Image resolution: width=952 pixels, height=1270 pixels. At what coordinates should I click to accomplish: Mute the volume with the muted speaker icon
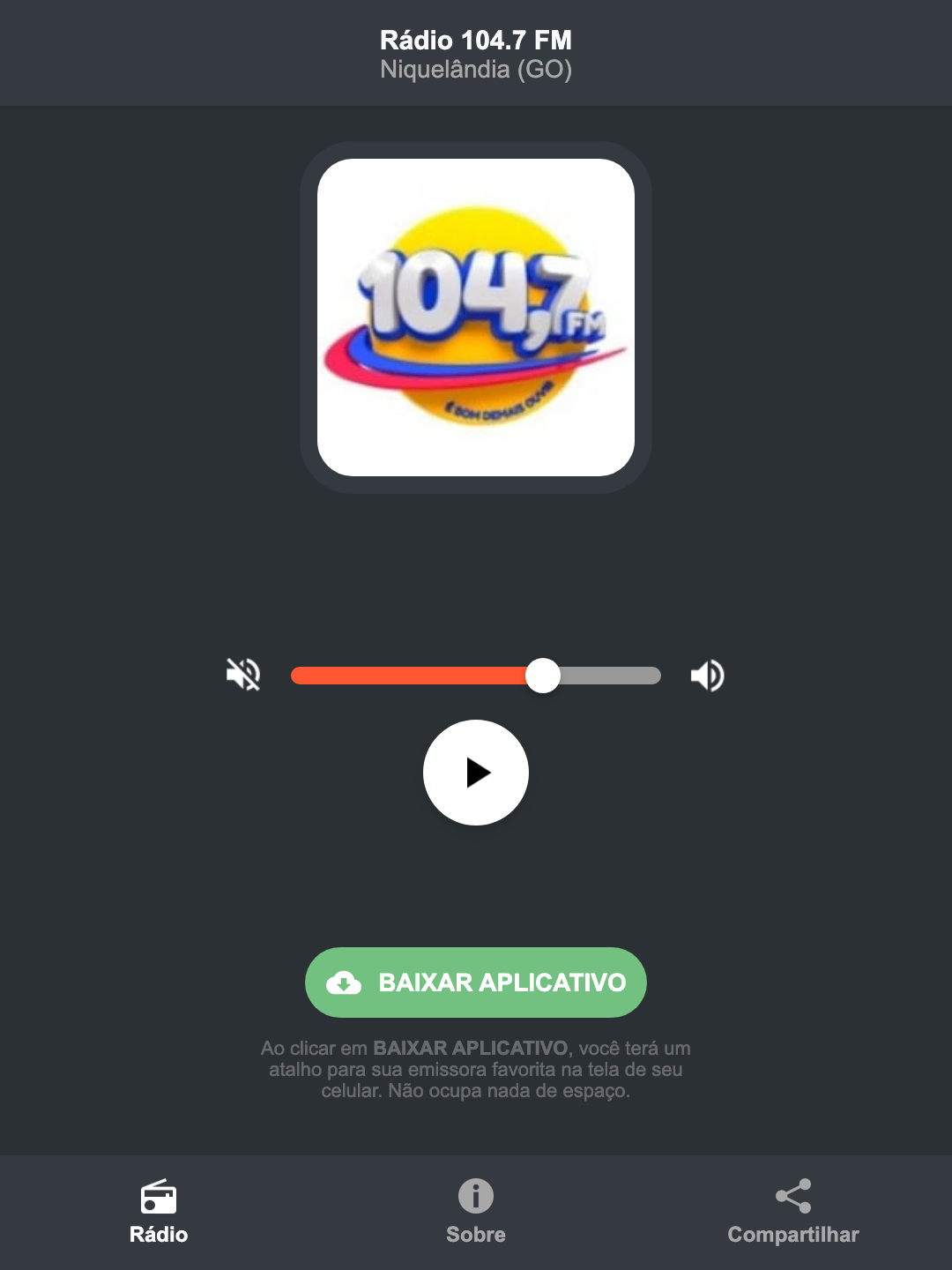click(x=243, y=675)
